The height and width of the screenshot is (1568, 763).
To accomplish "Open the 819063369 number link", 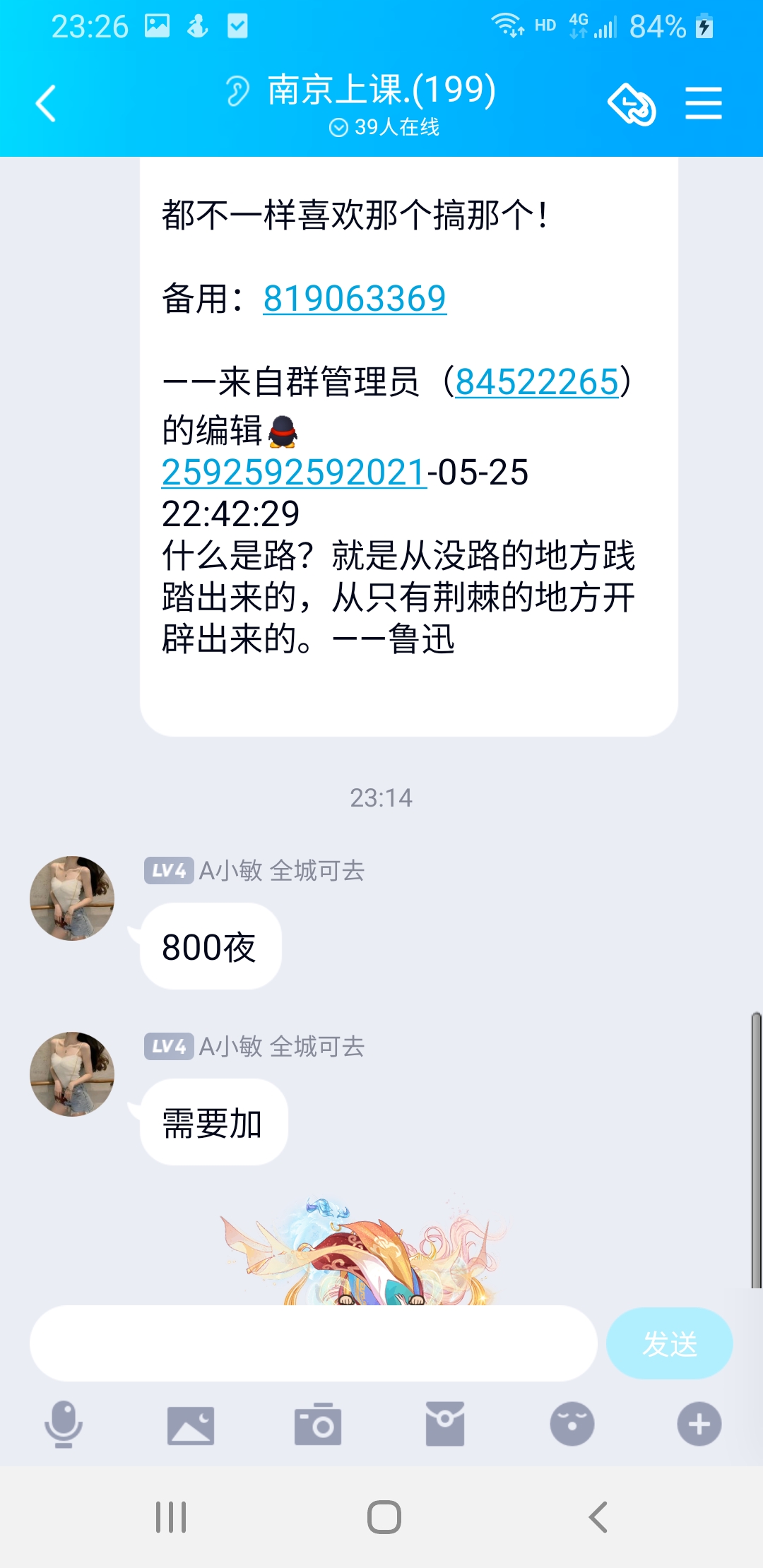I will [x=355, y=297].
